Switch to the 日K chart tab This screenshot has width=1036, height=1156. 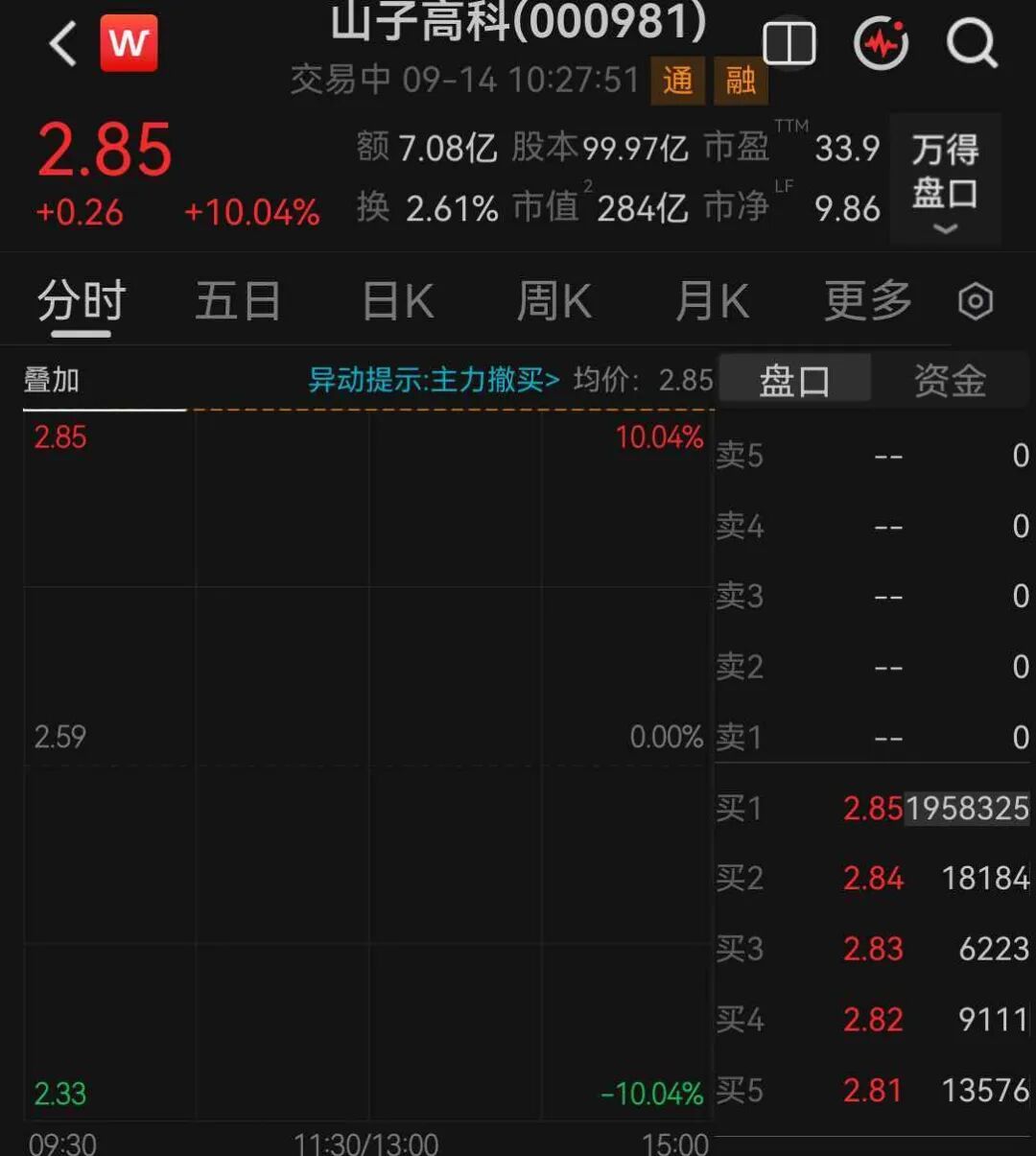(398, 301)
